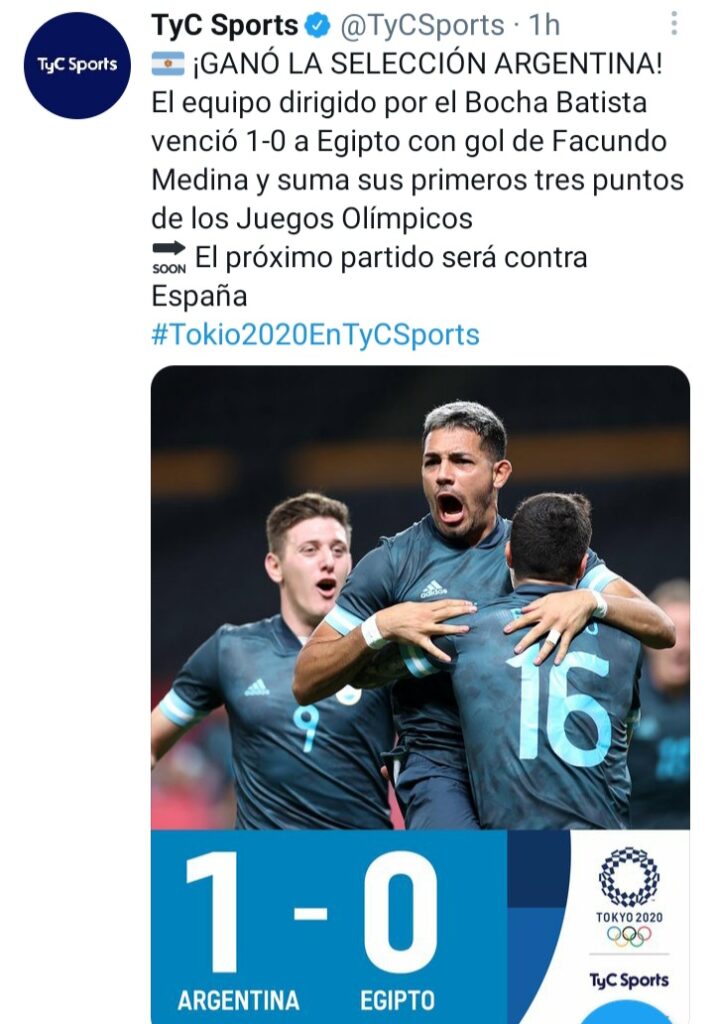This screenshot has height=1024, width=714.
Task: Open the TyC Sports account name
Action: 225,25
